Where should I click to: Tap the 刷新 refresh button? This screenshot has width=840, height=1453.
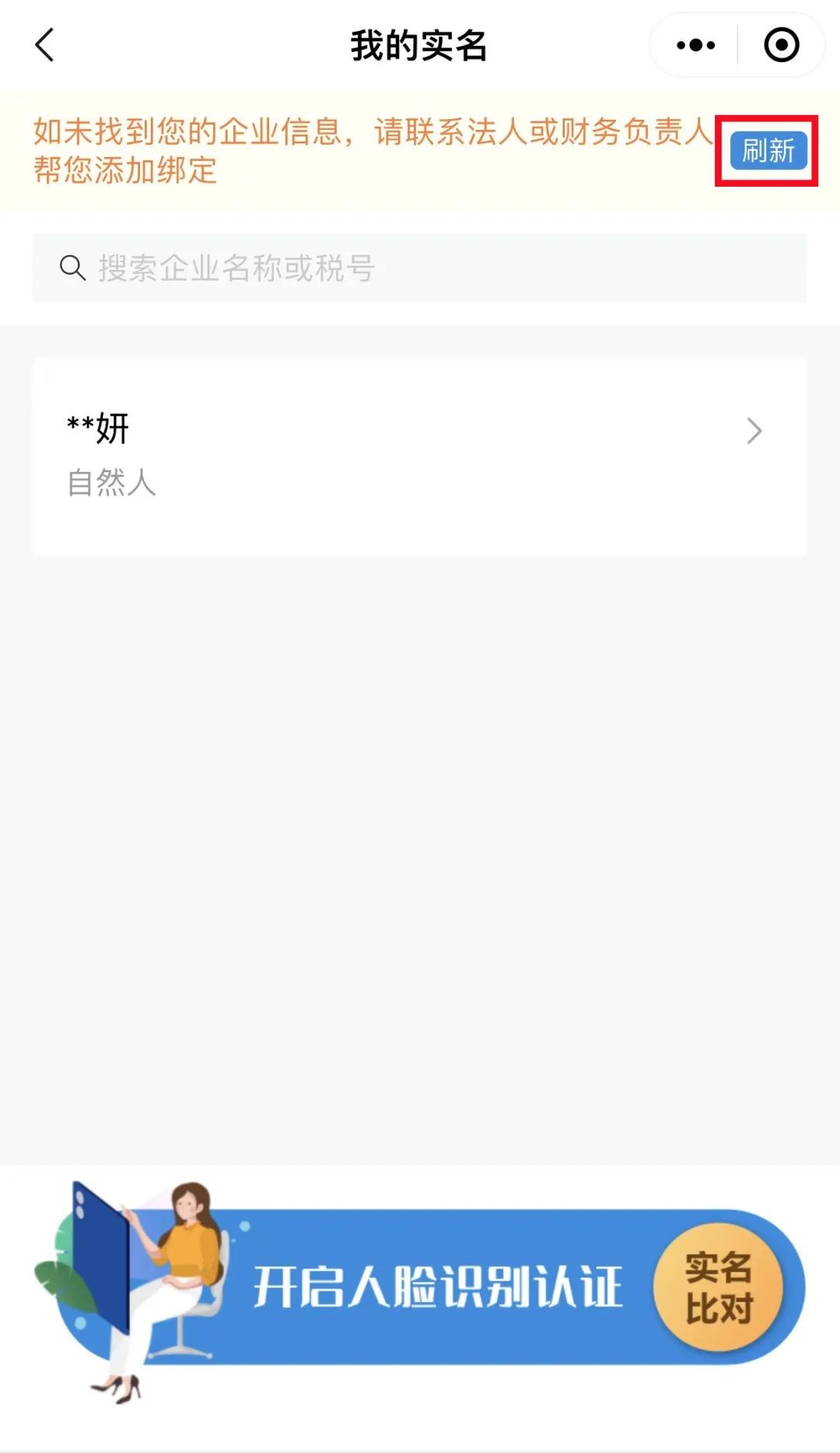pos(768,151)
